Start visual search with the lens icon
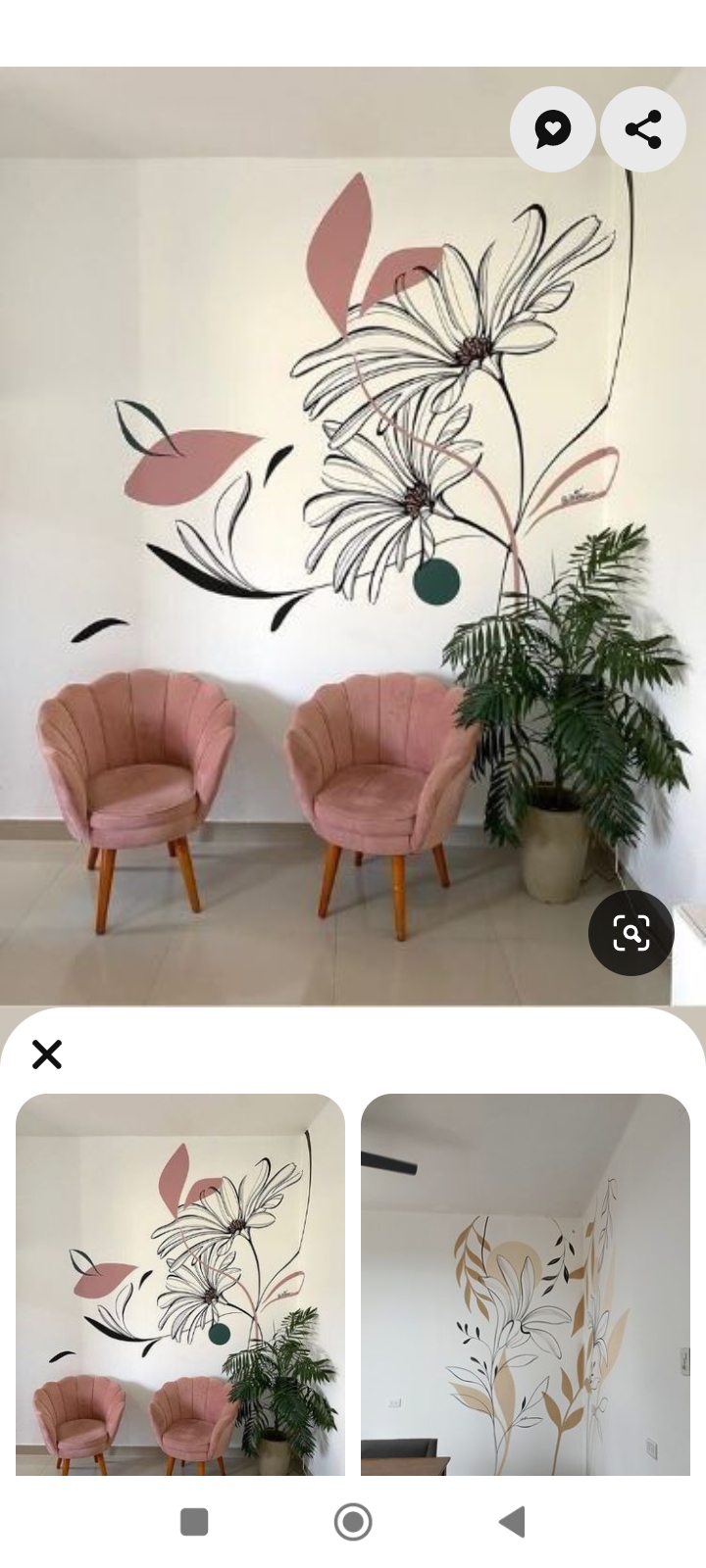The image size is (706, 1568). pos(630,933)
